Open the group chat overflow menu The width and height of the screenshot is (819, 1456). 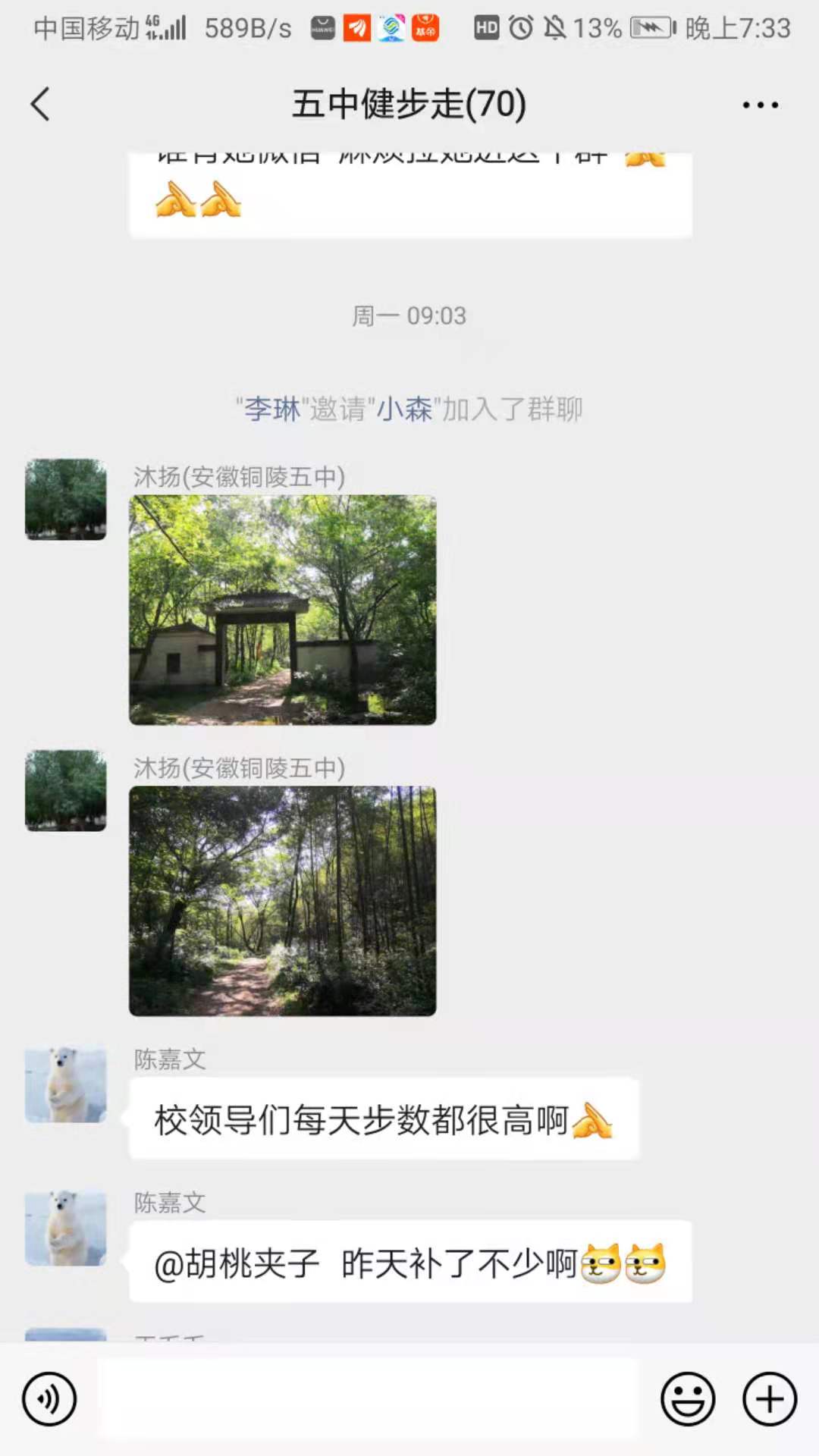tap(760, 105)
